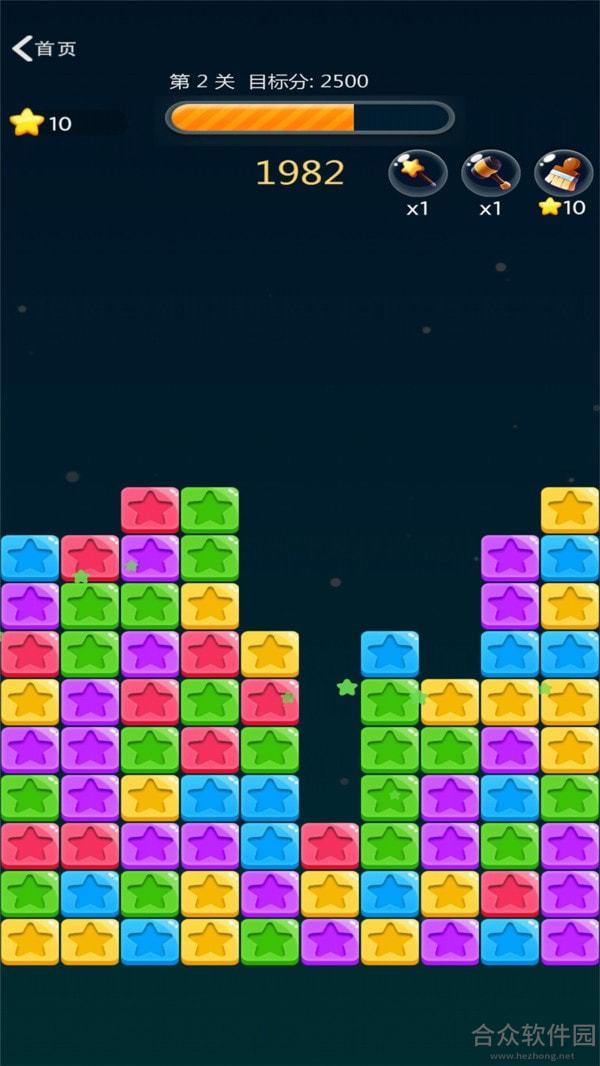Use the magic wand power-up

tap(417, 173)
